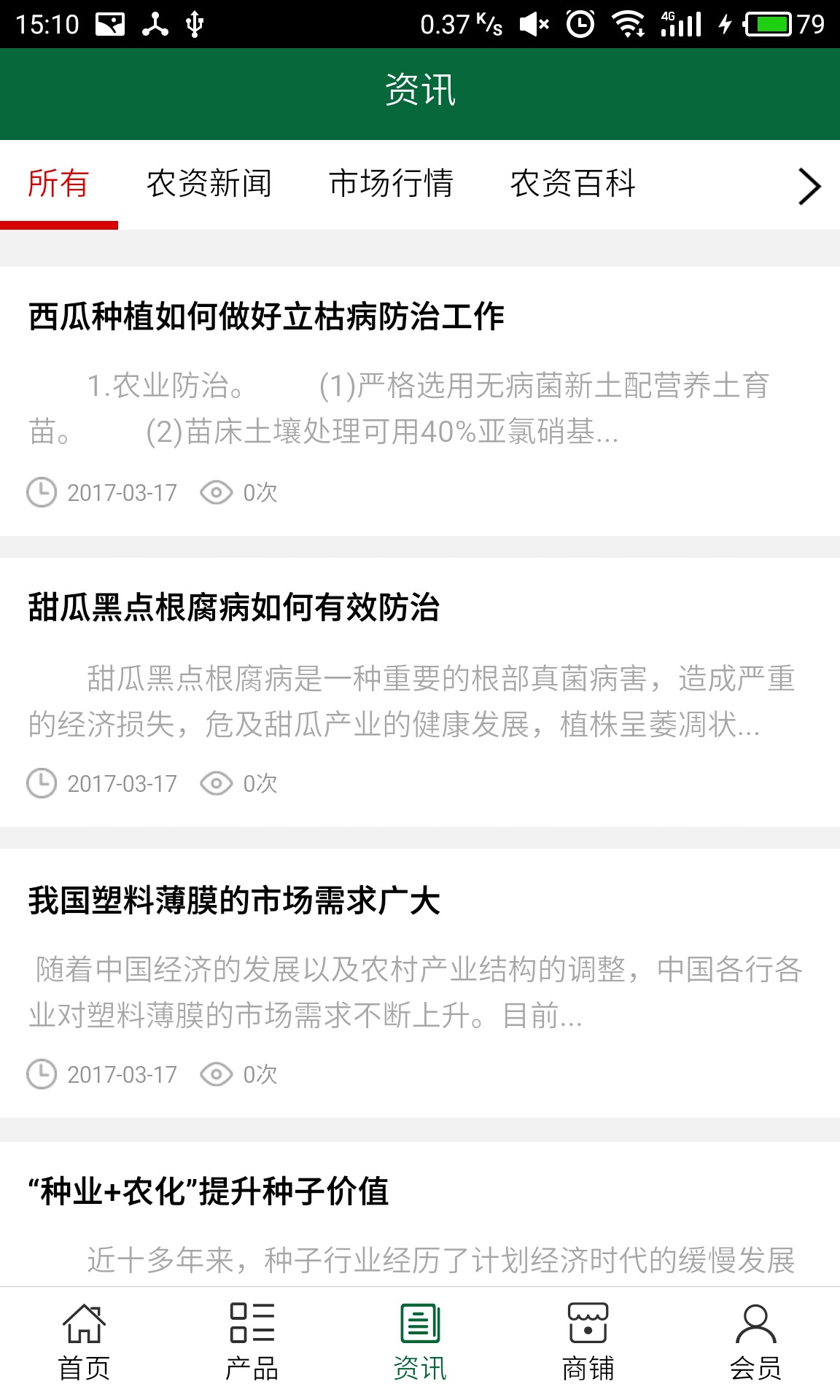840x1400 pixels.
Task: Open the 会员 member tab
Action: click(x=755, y=1343)
